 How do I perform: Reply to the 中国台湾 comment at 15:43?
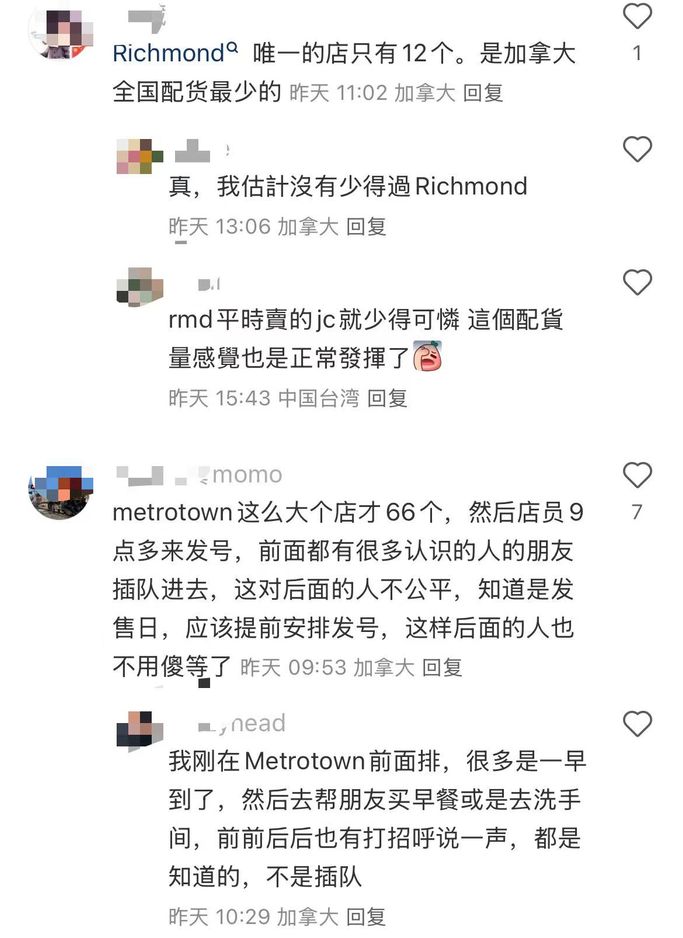(387, 398)
